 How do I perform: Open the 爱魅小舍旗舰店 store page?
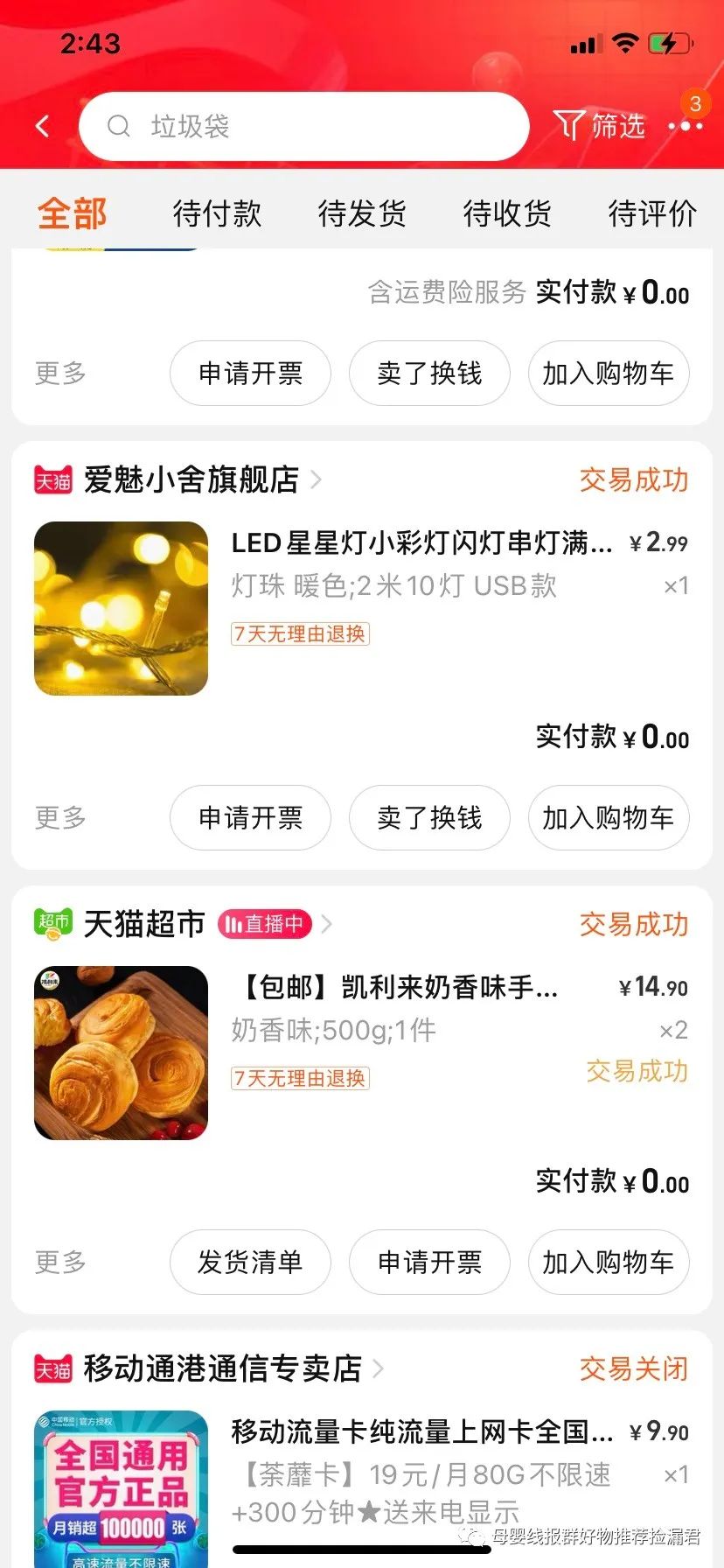point(191,479)
